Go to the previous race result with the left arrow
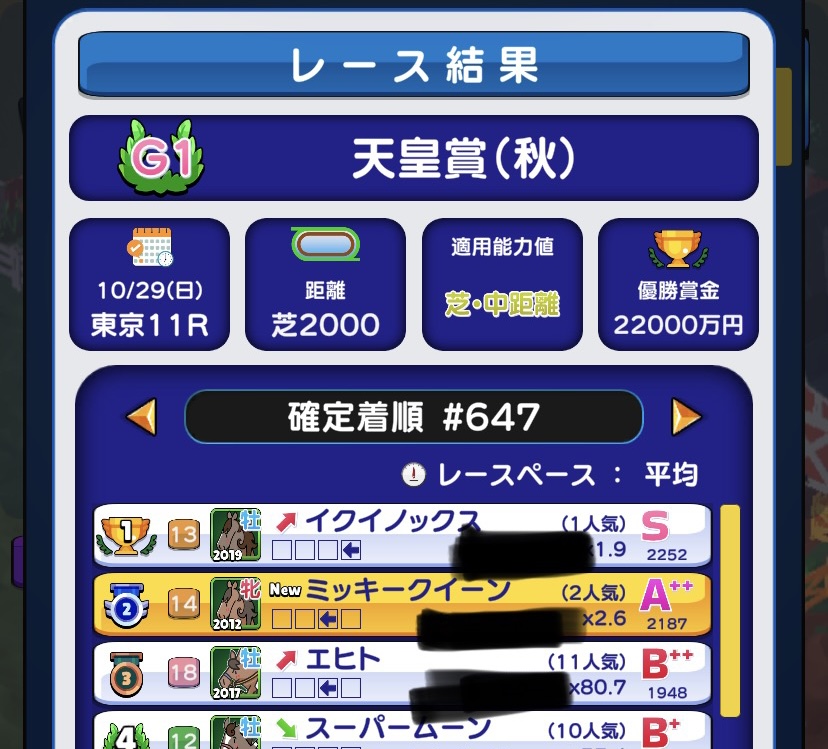Screen dimensions: 828x749 [141, 416]
